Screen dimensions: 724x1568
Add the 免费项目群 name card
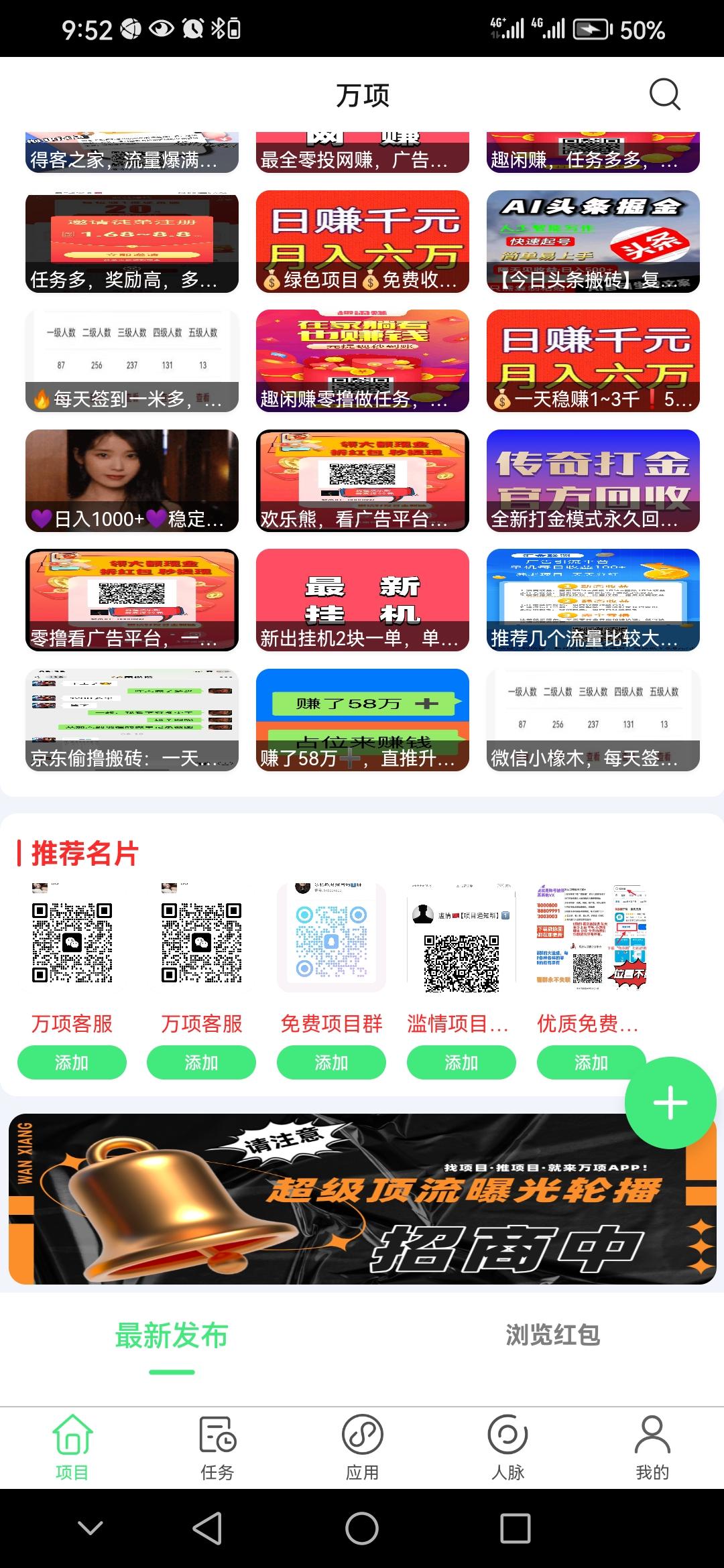coord(331,1063)
